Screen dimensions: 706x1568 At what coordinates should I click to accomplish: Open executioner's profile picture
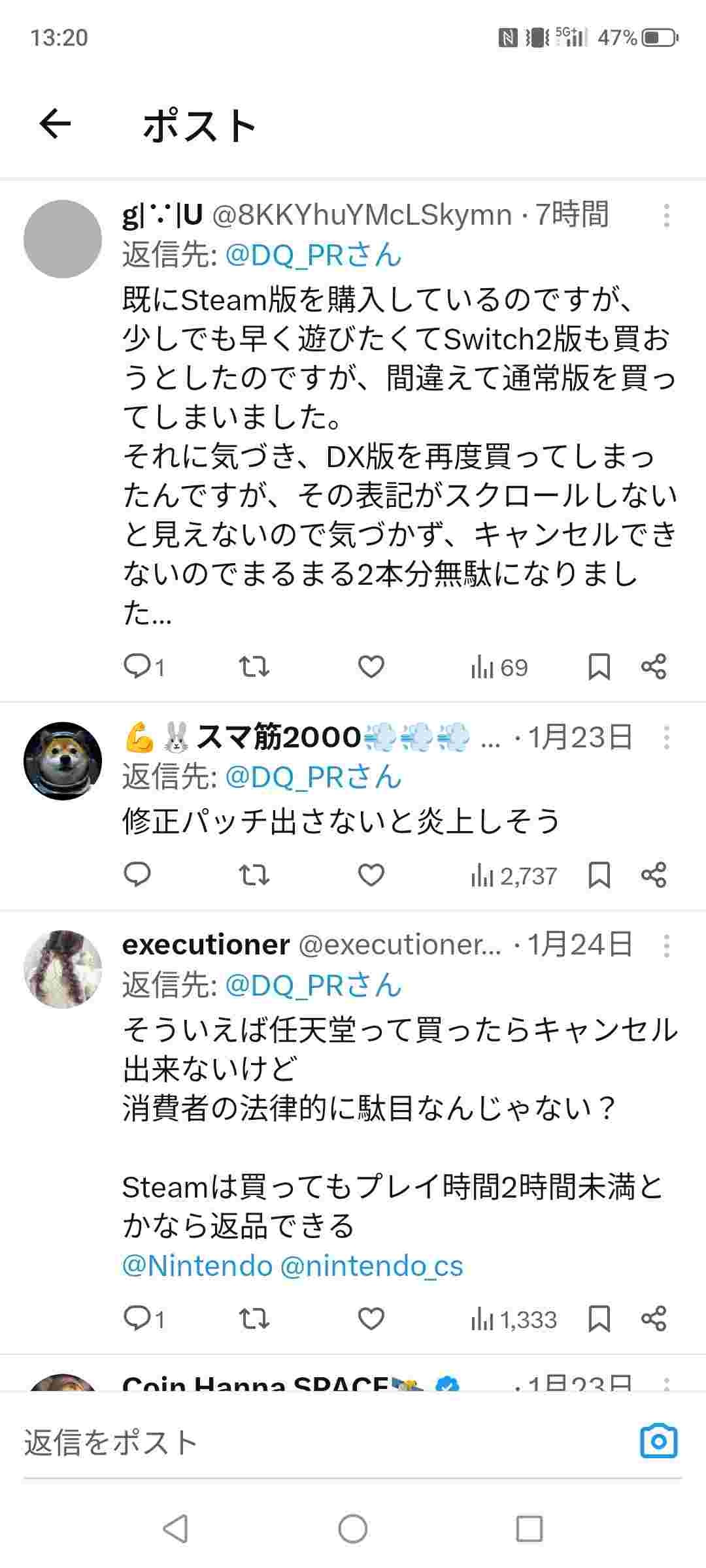click(63, 970)
